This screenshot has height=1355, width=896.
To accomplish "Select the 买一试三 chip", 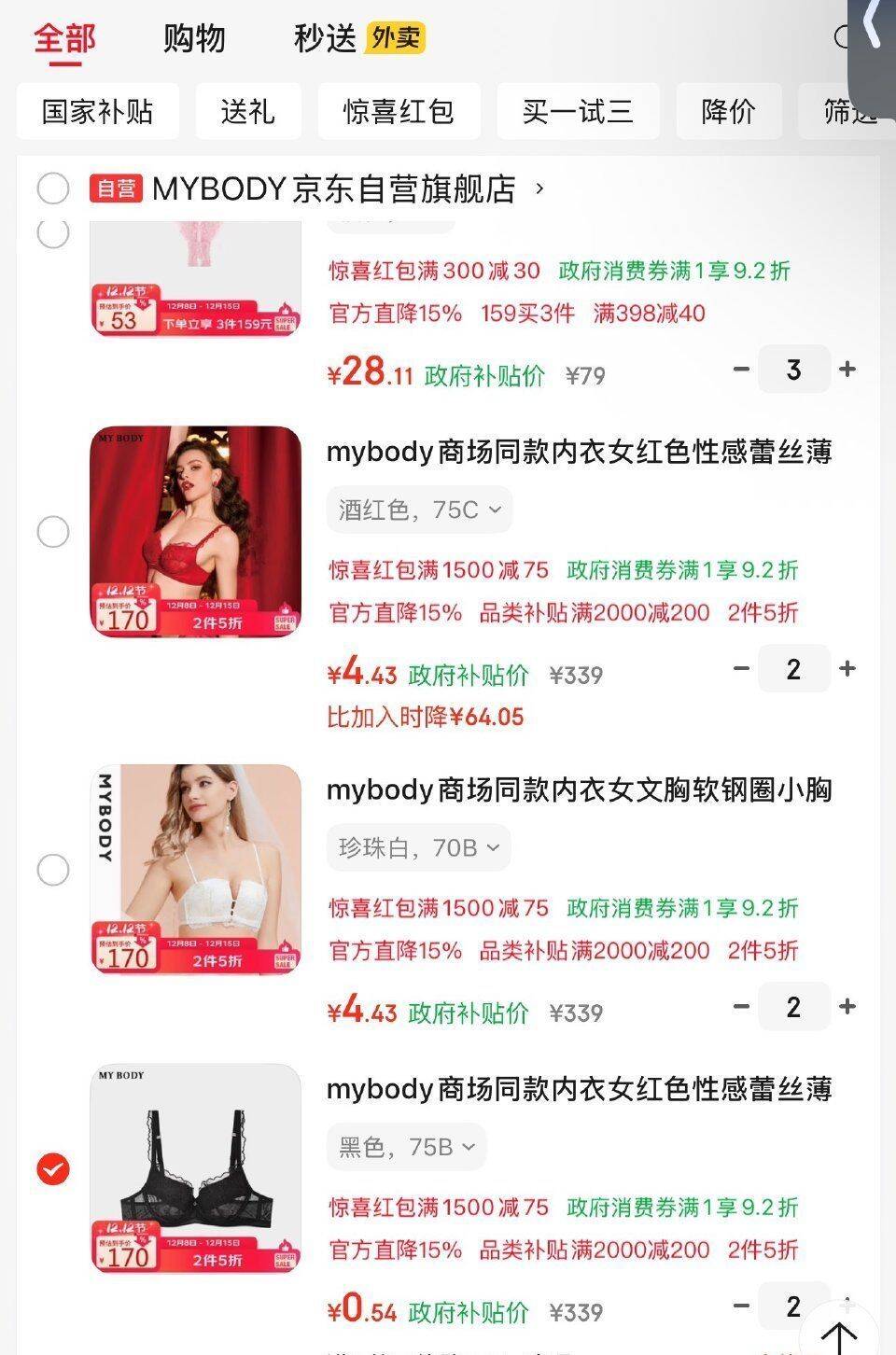I will coord(578,112).
